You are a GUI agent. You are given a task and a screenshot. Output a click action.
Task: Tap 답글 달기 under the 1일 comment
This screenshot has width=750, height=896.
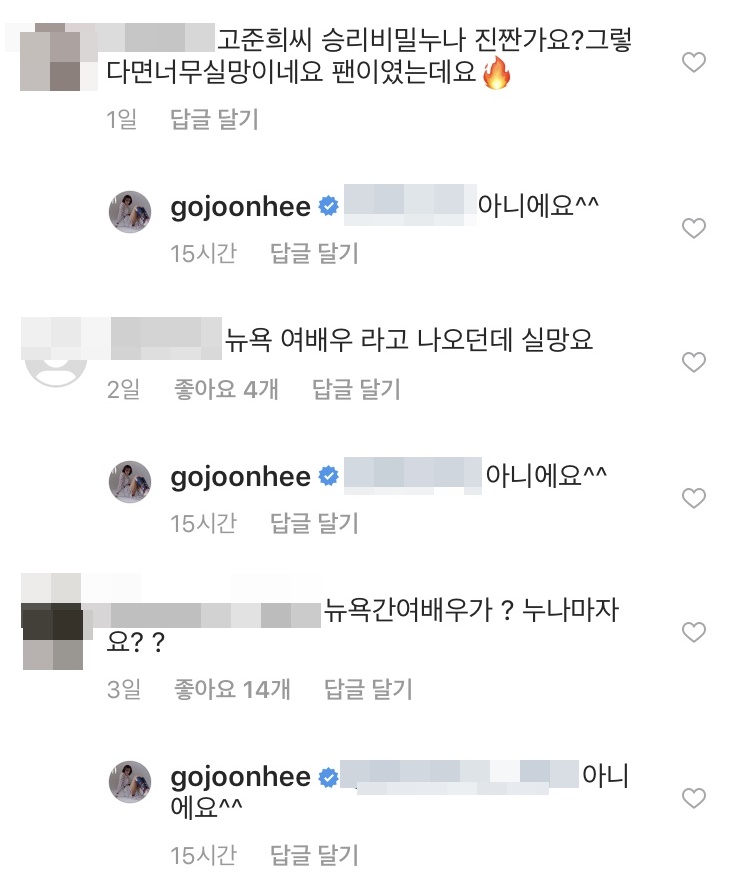pyautogui.click(x=214, y=119)
